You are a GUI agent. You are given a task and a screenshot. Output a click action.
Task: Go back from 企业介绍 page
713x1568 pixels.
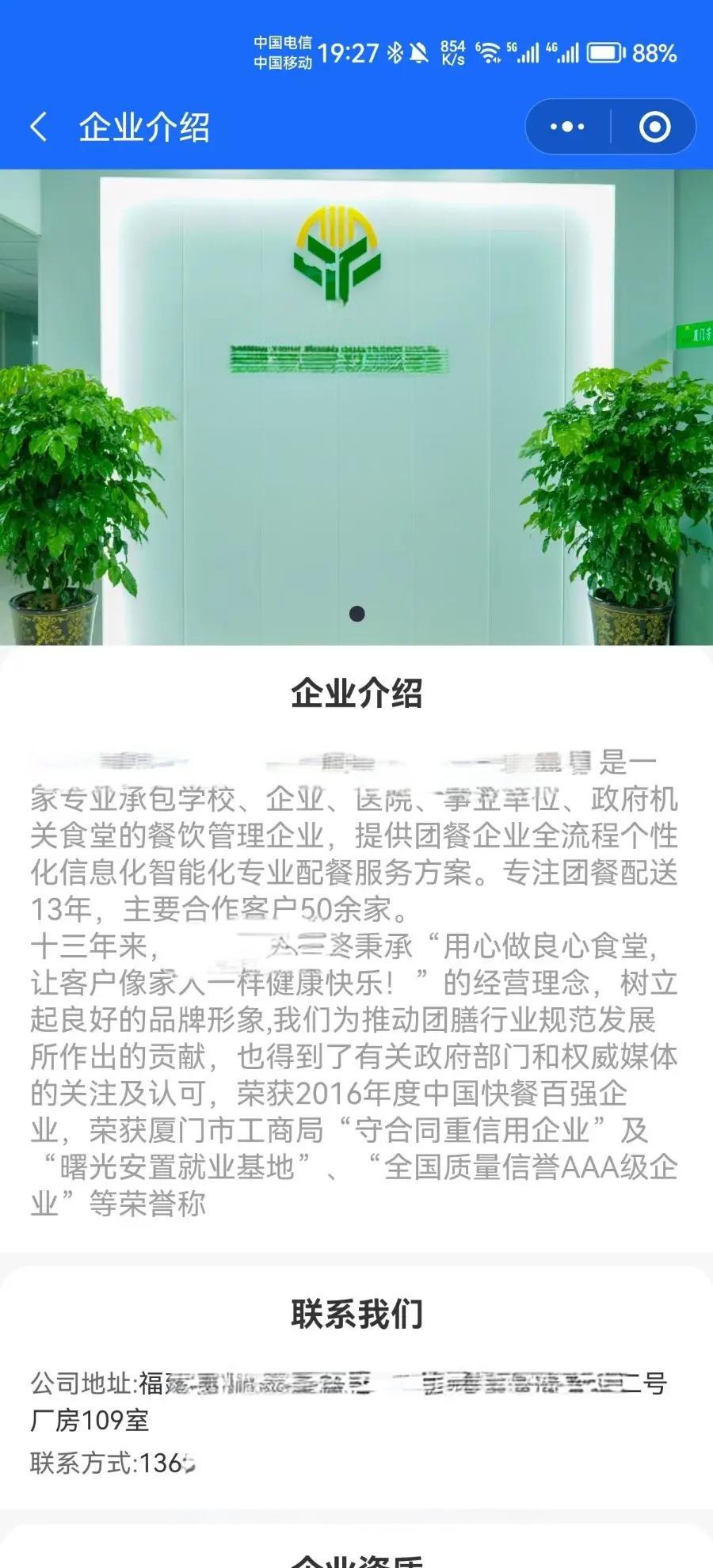[x=39, y=127]
